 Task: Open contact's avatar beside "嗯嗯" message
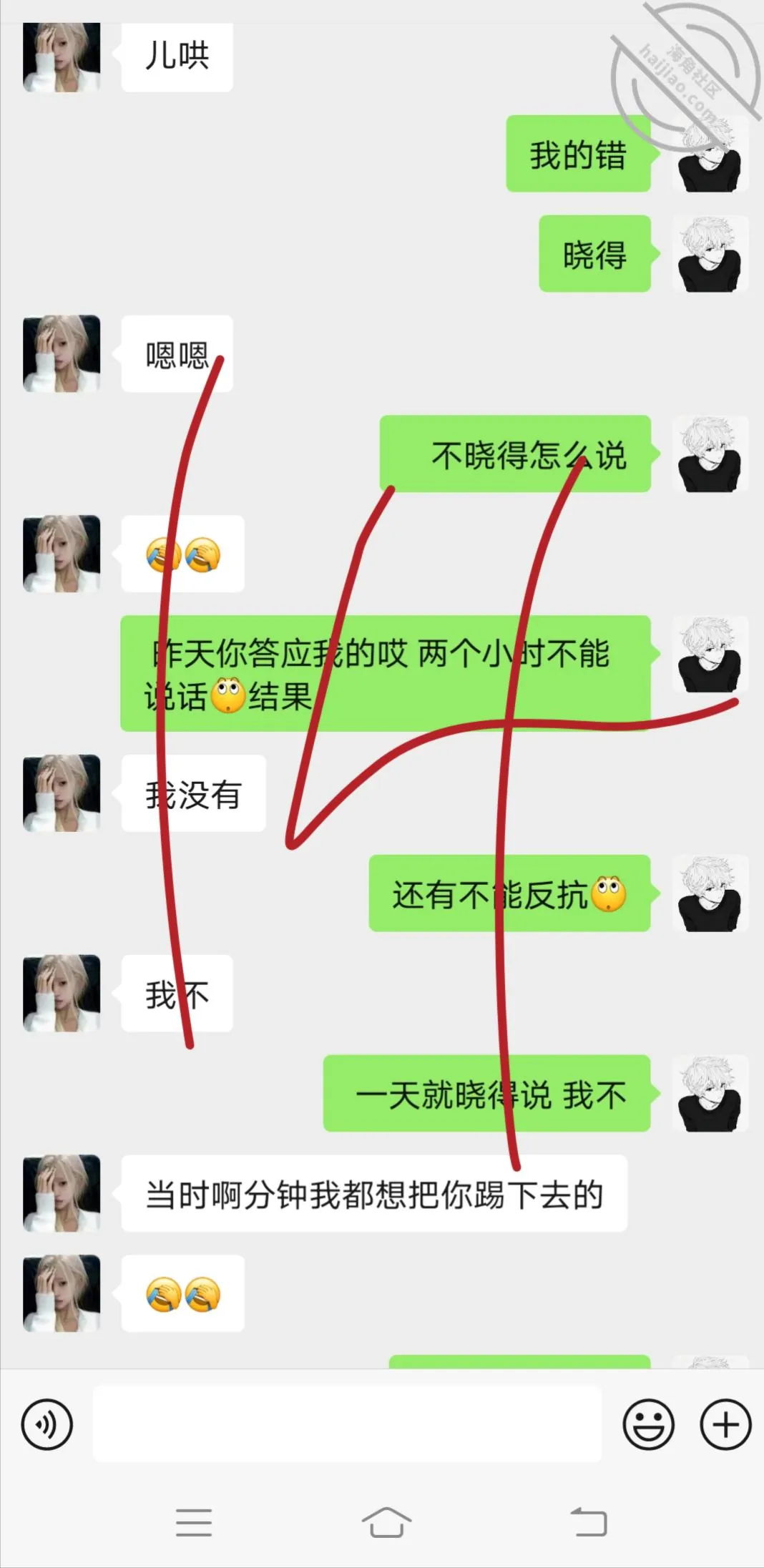(x=62, y=353)
